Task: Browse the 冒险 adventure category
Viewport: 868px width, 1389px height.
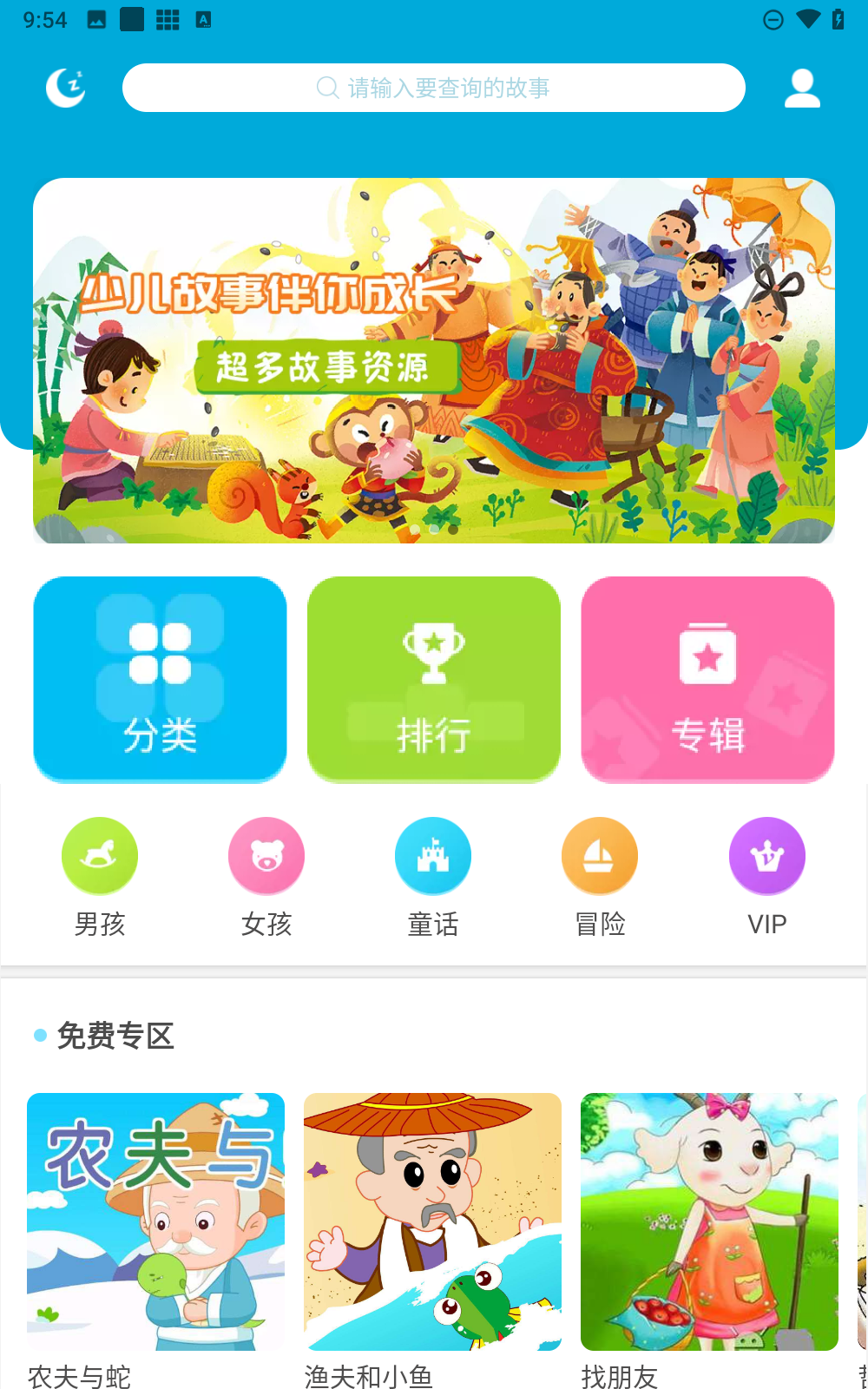Action: pyautogui.click(x=600, y=875)
